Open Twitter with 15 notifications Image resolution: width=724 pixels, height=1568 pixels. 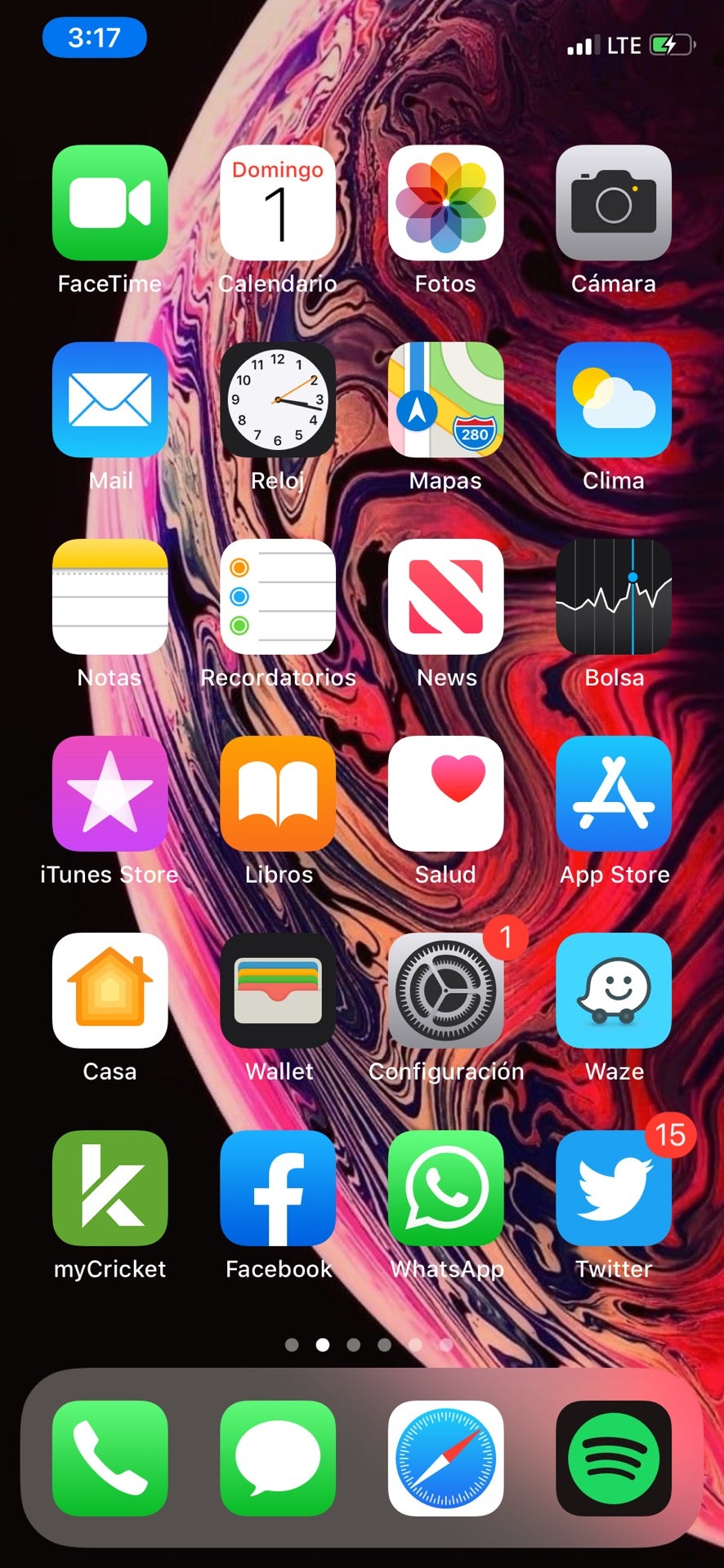tap(614, 1188)
